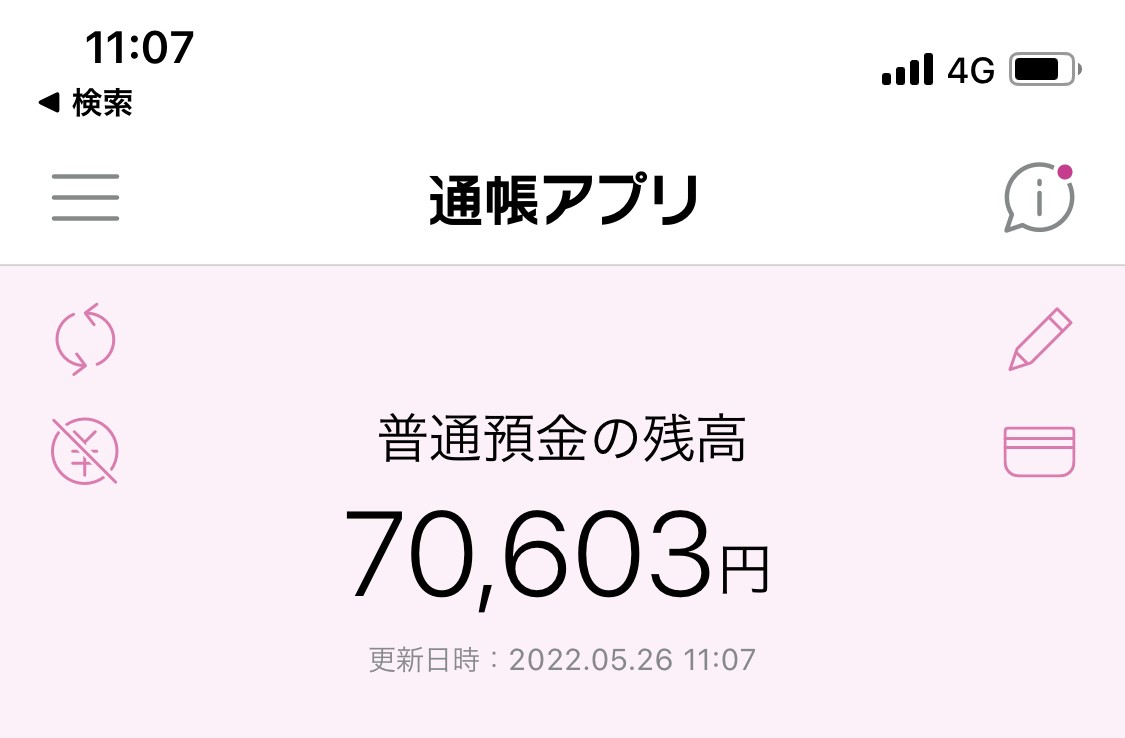Screen dimensions: 1125x738
Task: Hide the balance with yen icon
Action: (85, 450)
